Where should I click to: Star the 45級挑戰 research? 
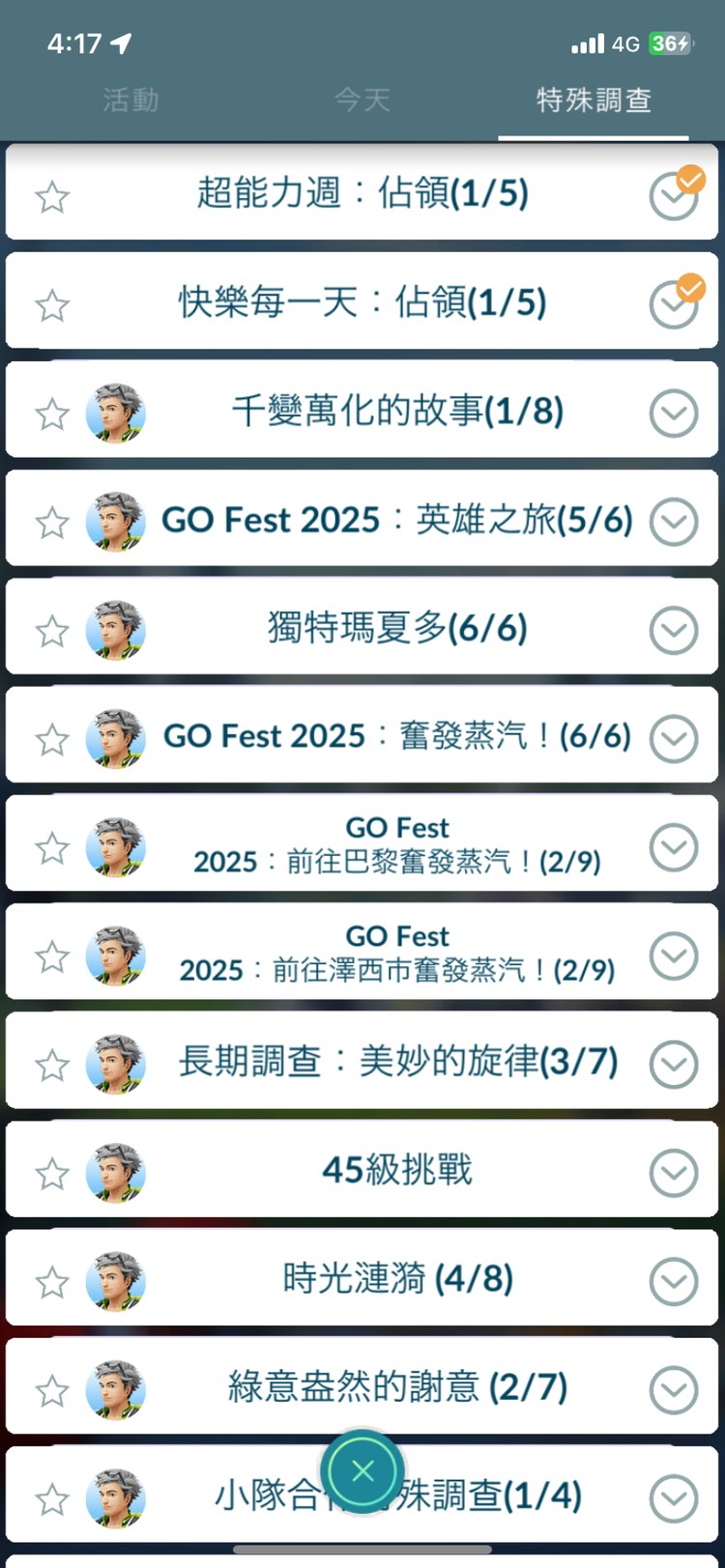[52, 1174]
